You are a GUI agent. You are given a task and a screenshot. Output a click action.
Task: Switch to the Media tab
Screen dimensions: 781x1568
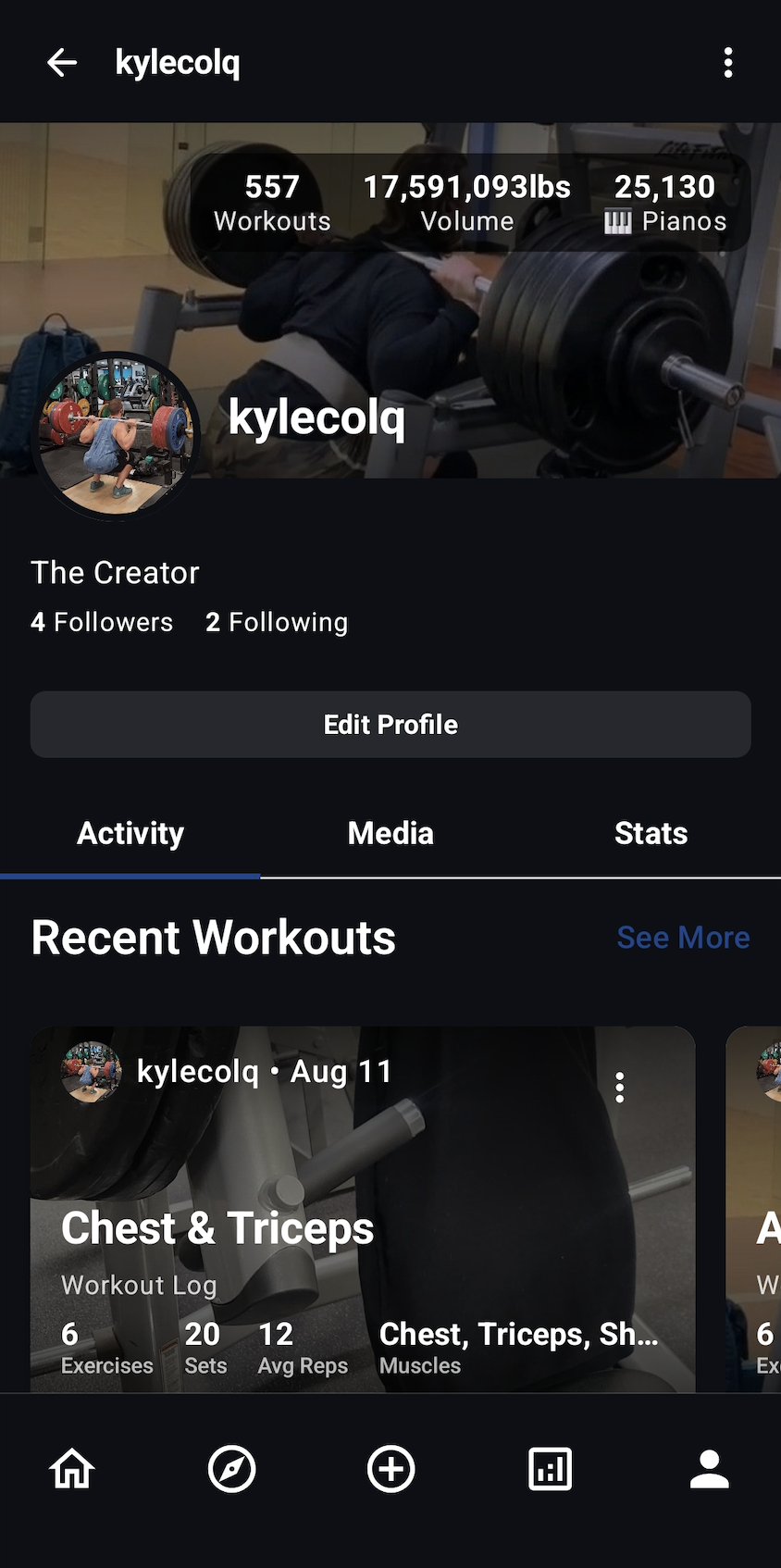point(390,833)
